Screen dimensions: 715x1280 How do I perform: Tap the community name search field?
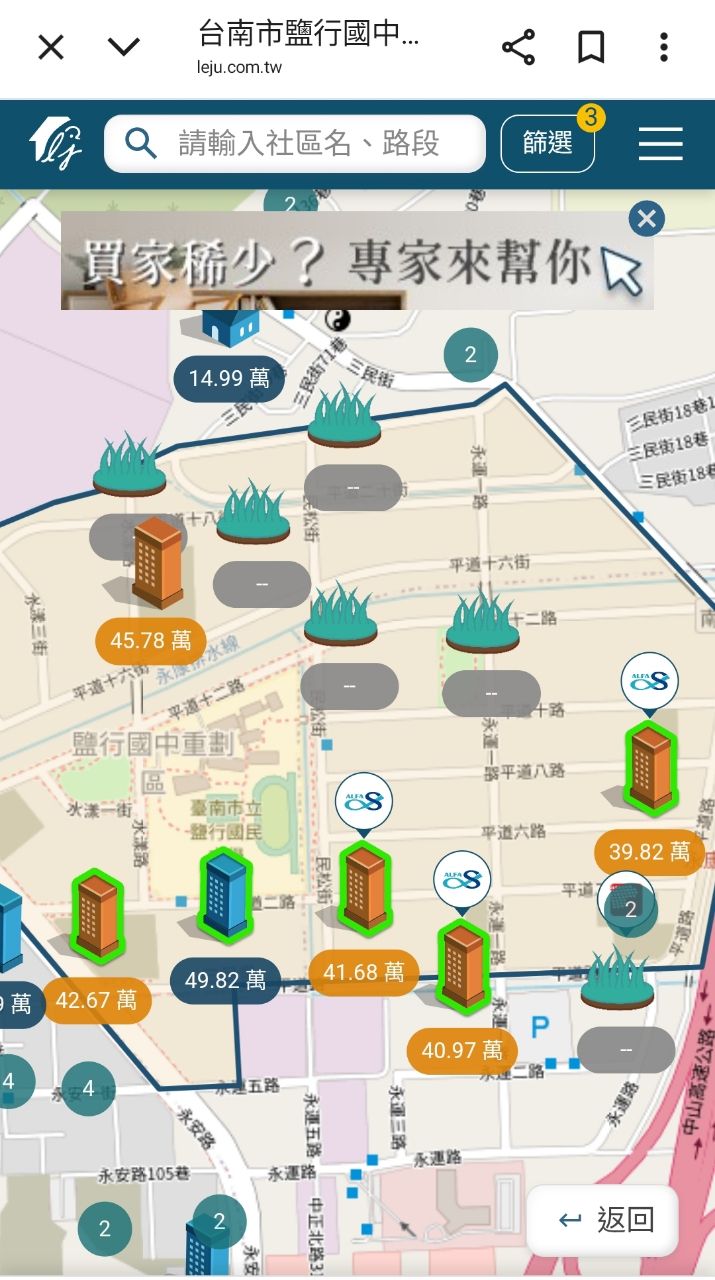(308, 144)
